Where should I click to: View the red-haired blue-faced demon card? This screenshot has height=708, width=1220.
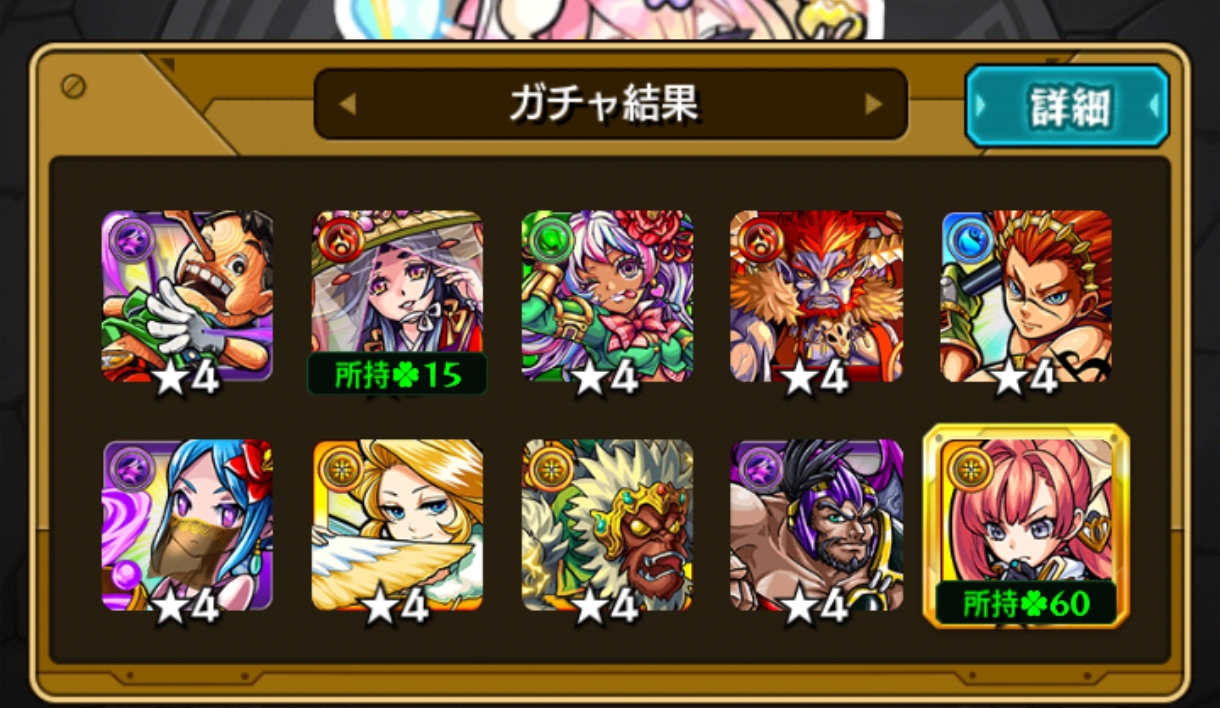click(816, 296)
